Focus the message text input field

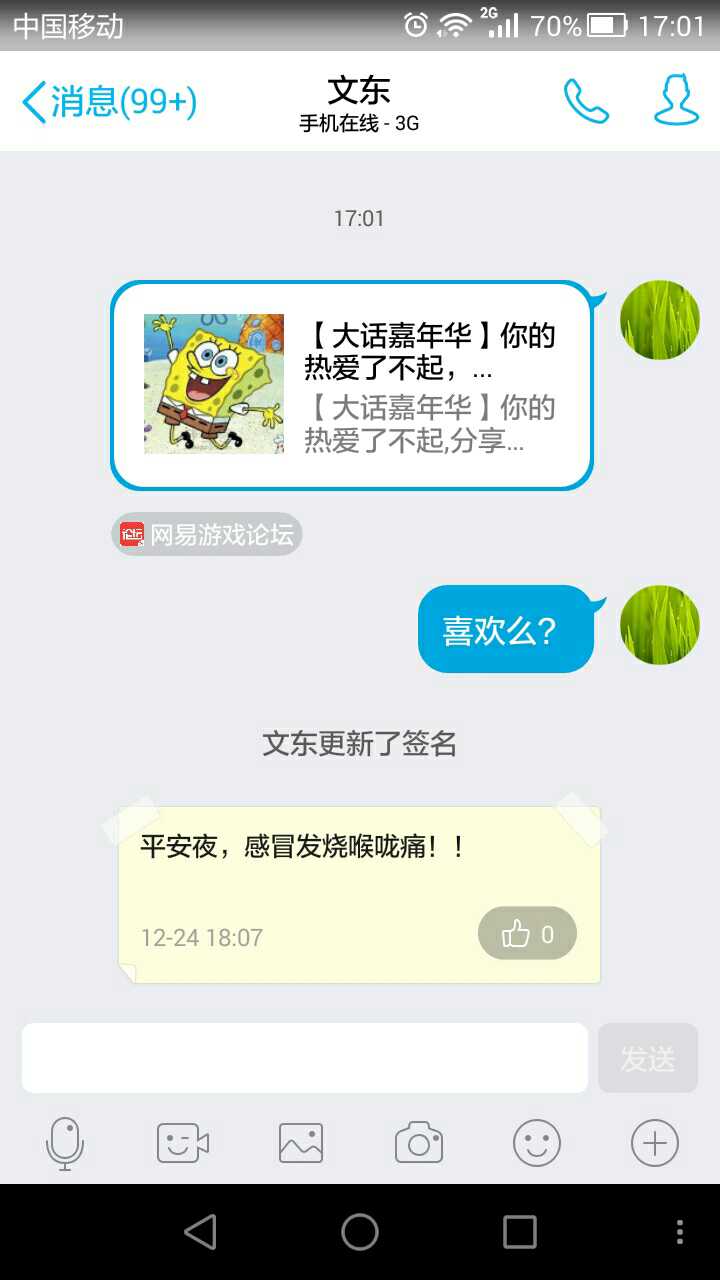(x=305, y=1058)
